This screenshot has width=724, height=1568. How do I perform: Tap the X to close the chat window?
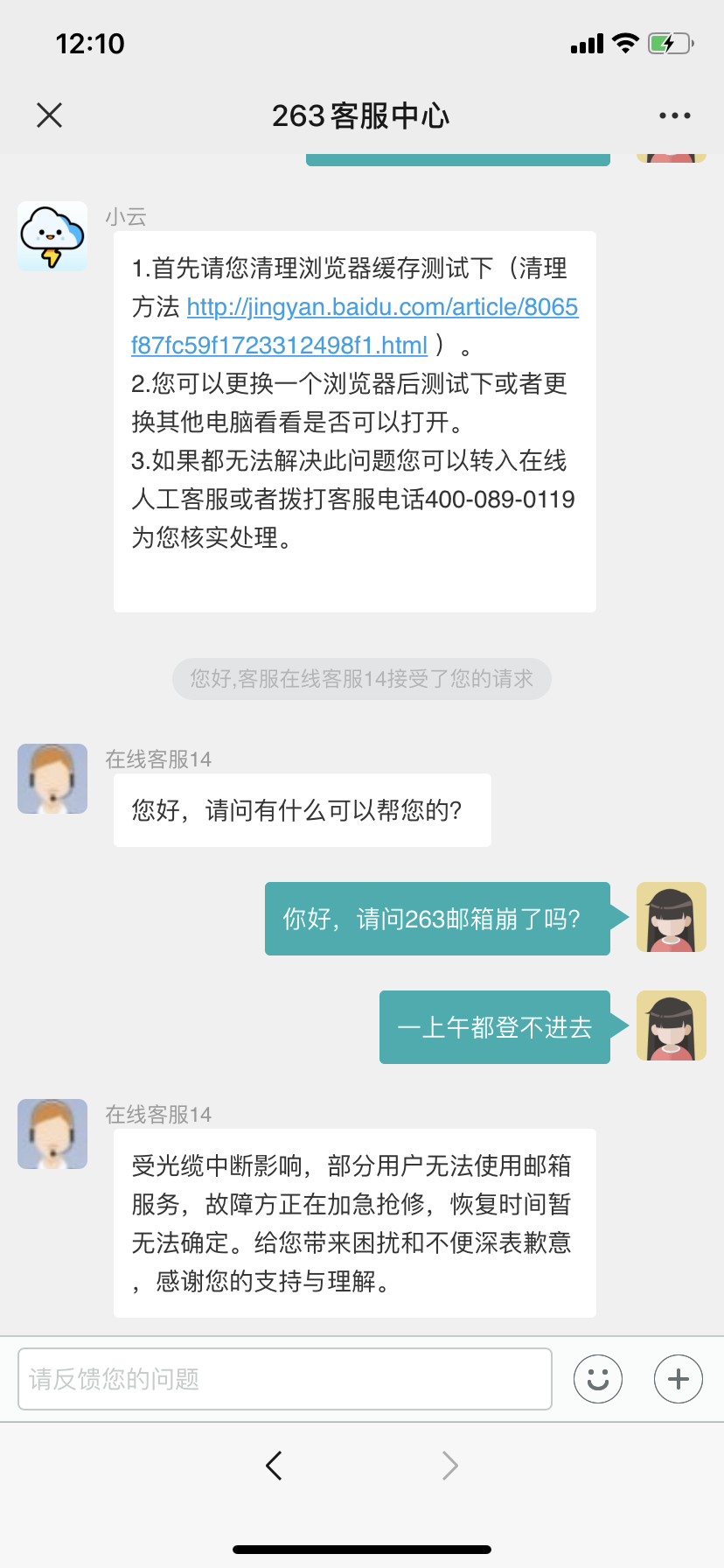(49, 115)
